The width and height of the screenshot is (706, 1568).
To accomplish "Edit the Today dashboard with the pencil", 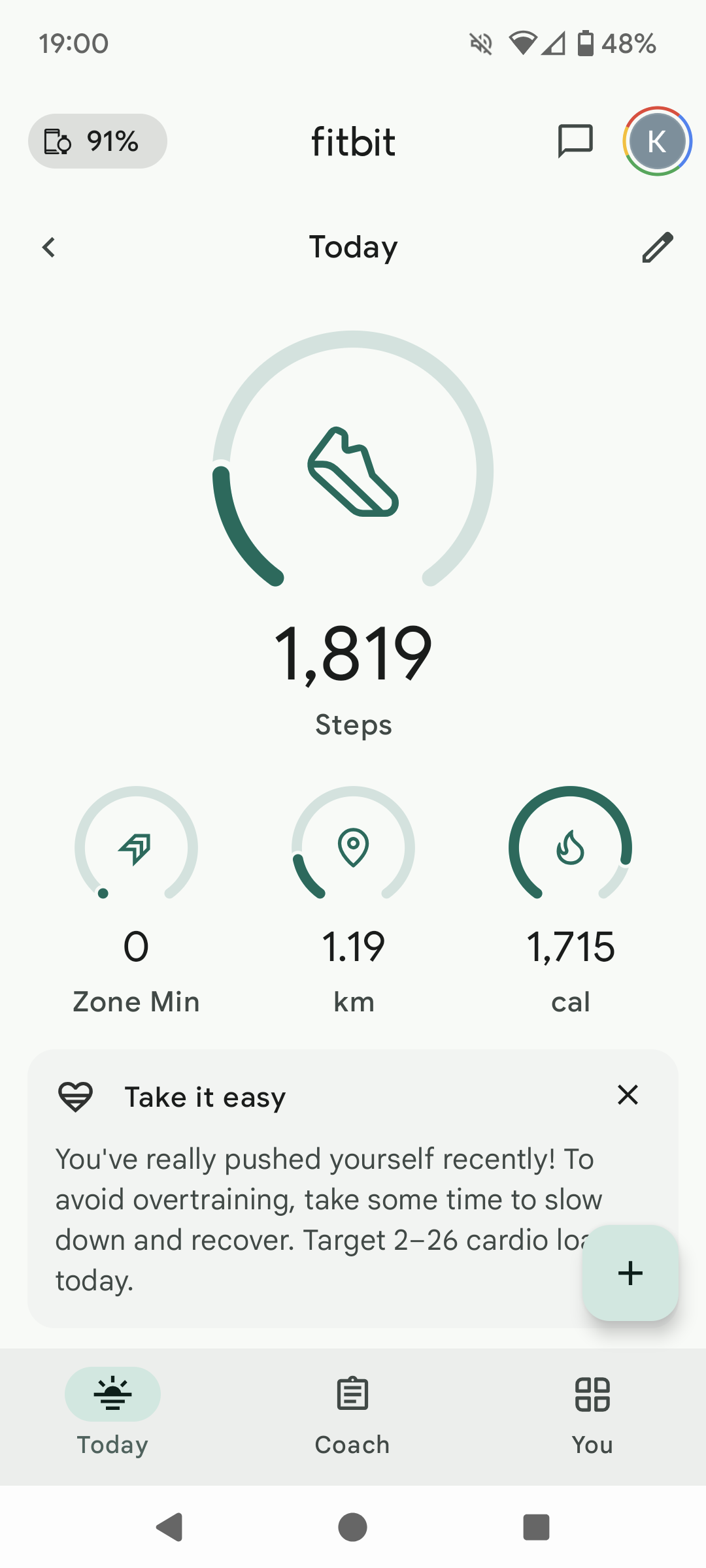I will (x=657, y=247).
